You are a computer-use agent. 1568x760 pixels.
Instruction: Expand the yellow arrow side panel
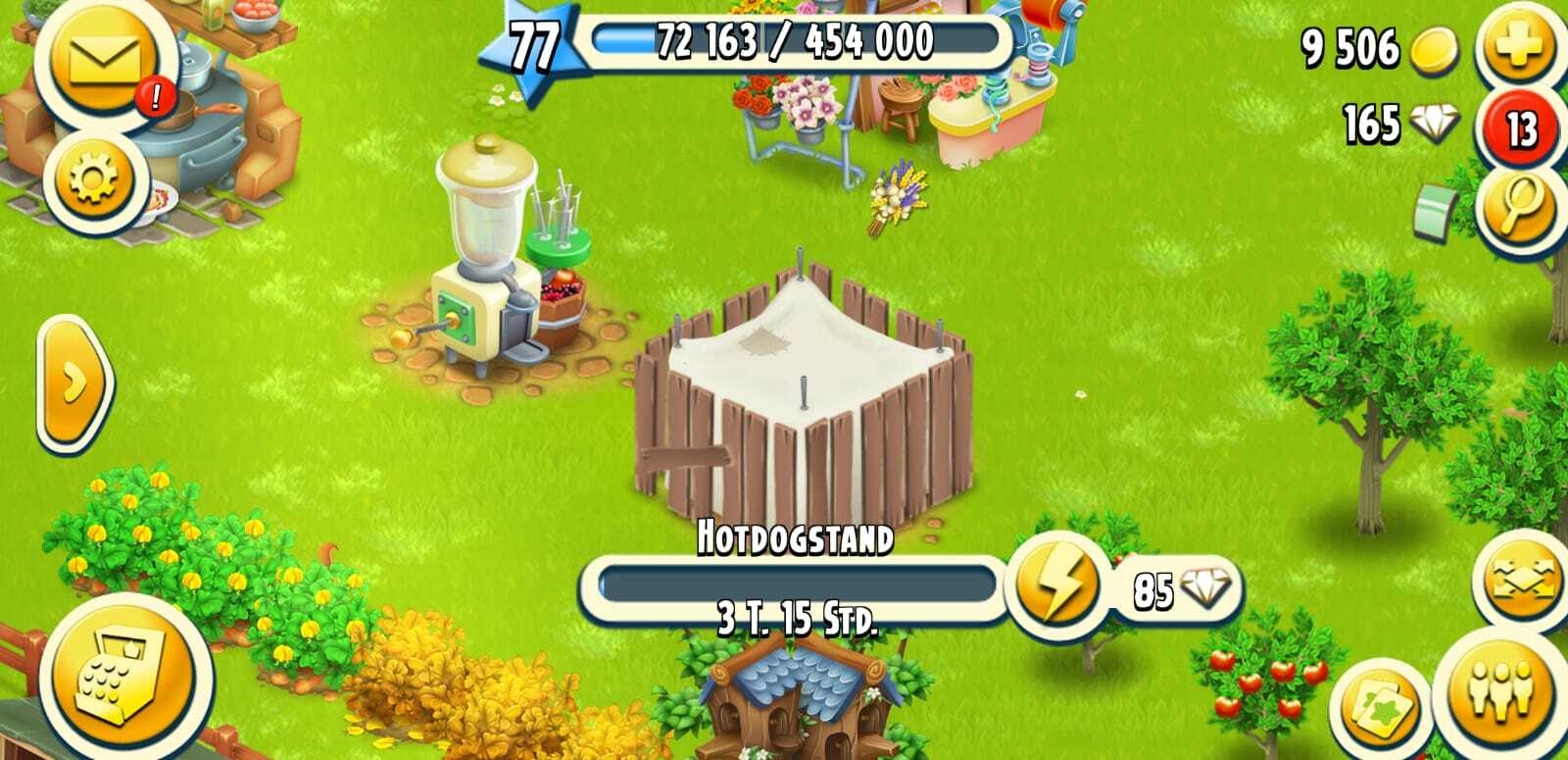74,383
